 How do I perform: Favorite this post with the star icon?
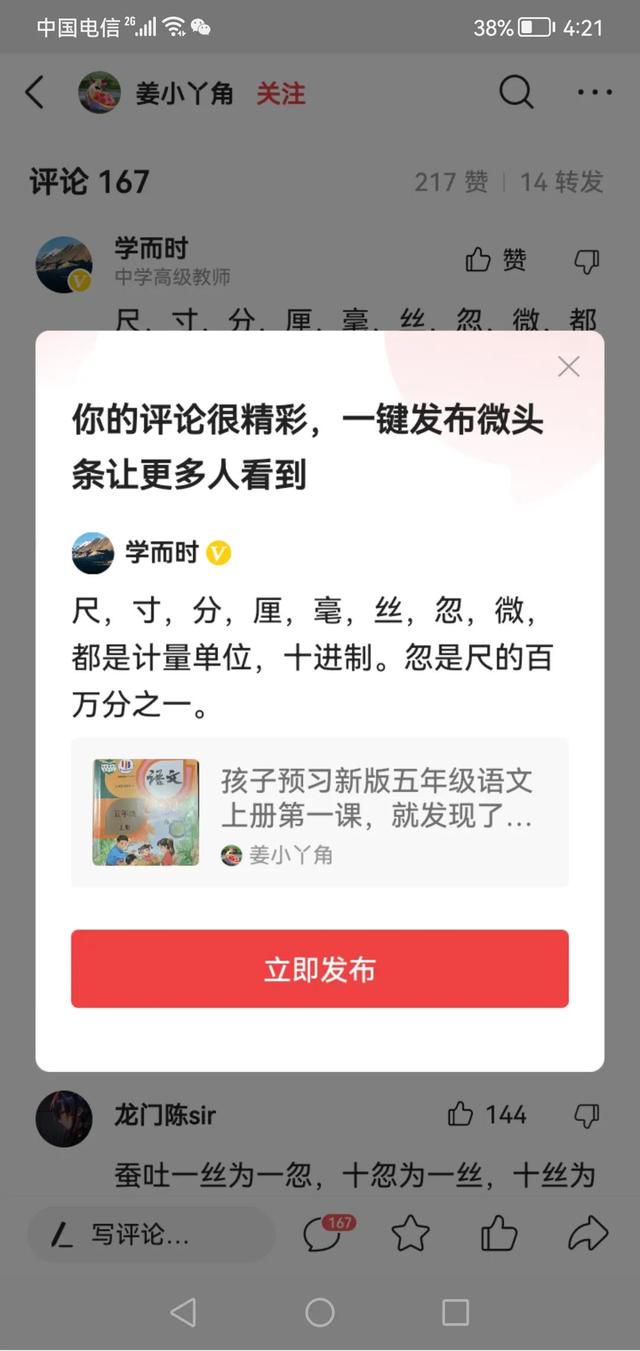[410, 1234]
